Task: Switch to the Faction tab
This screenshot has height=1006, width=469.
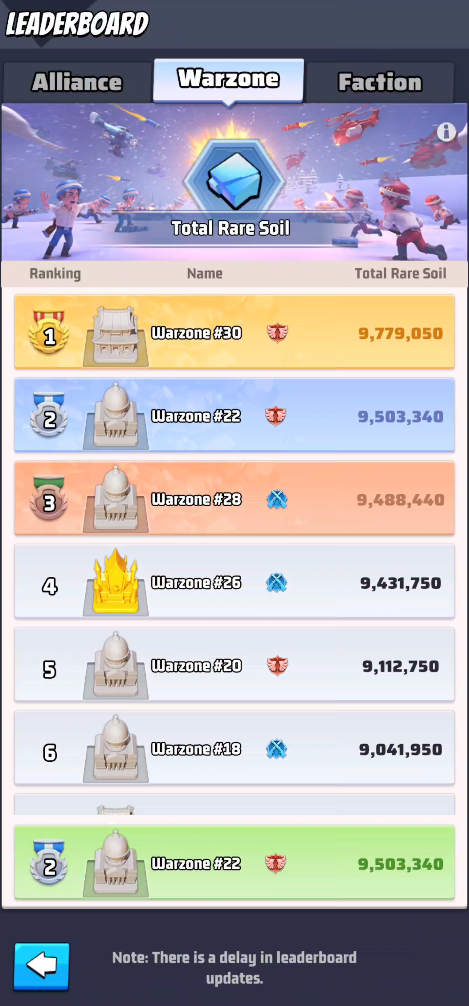Action: tap(380, 82)
